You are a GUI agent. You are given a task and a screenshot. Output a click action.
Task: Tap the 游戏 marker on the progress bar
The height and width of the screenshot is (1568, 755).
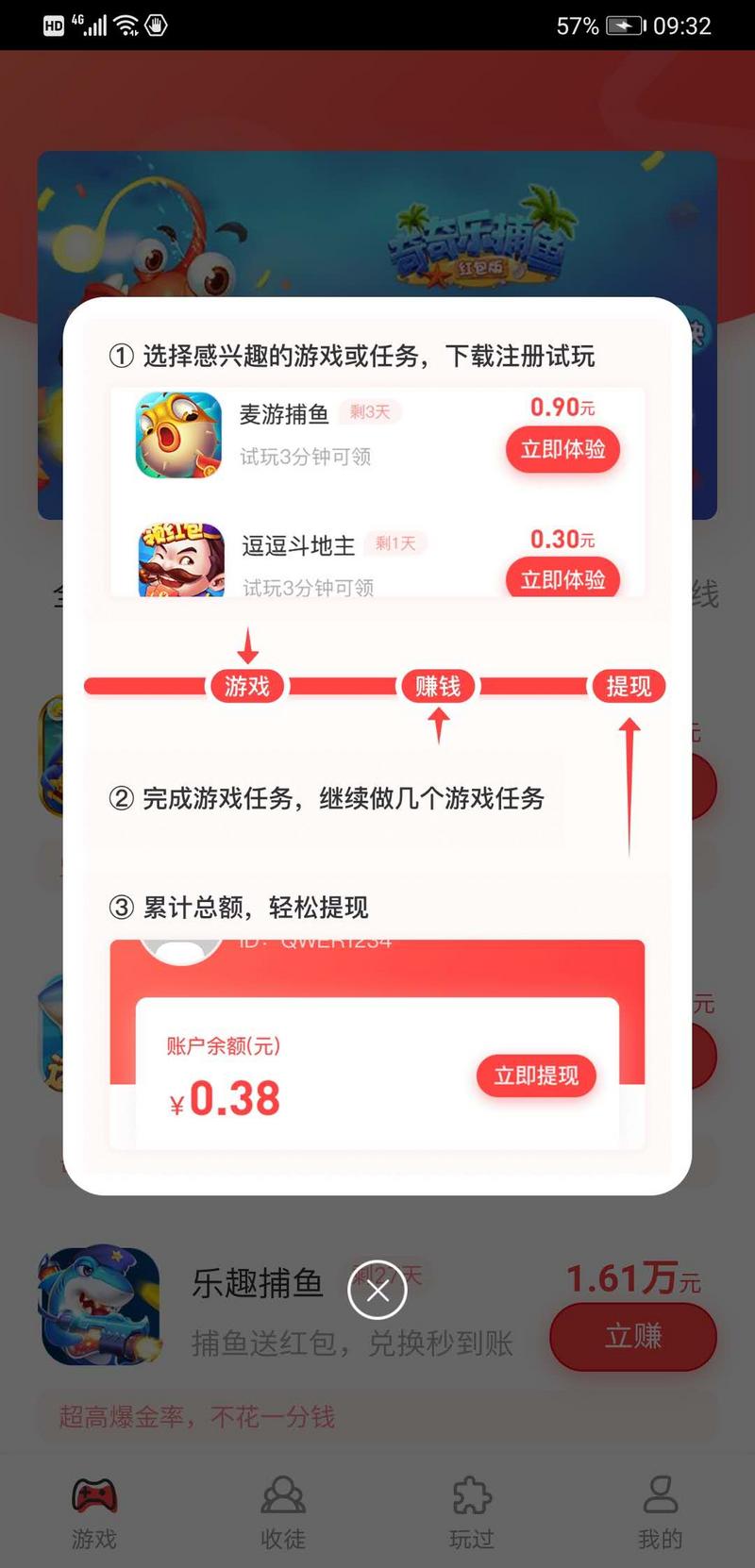tap(246, 687)
